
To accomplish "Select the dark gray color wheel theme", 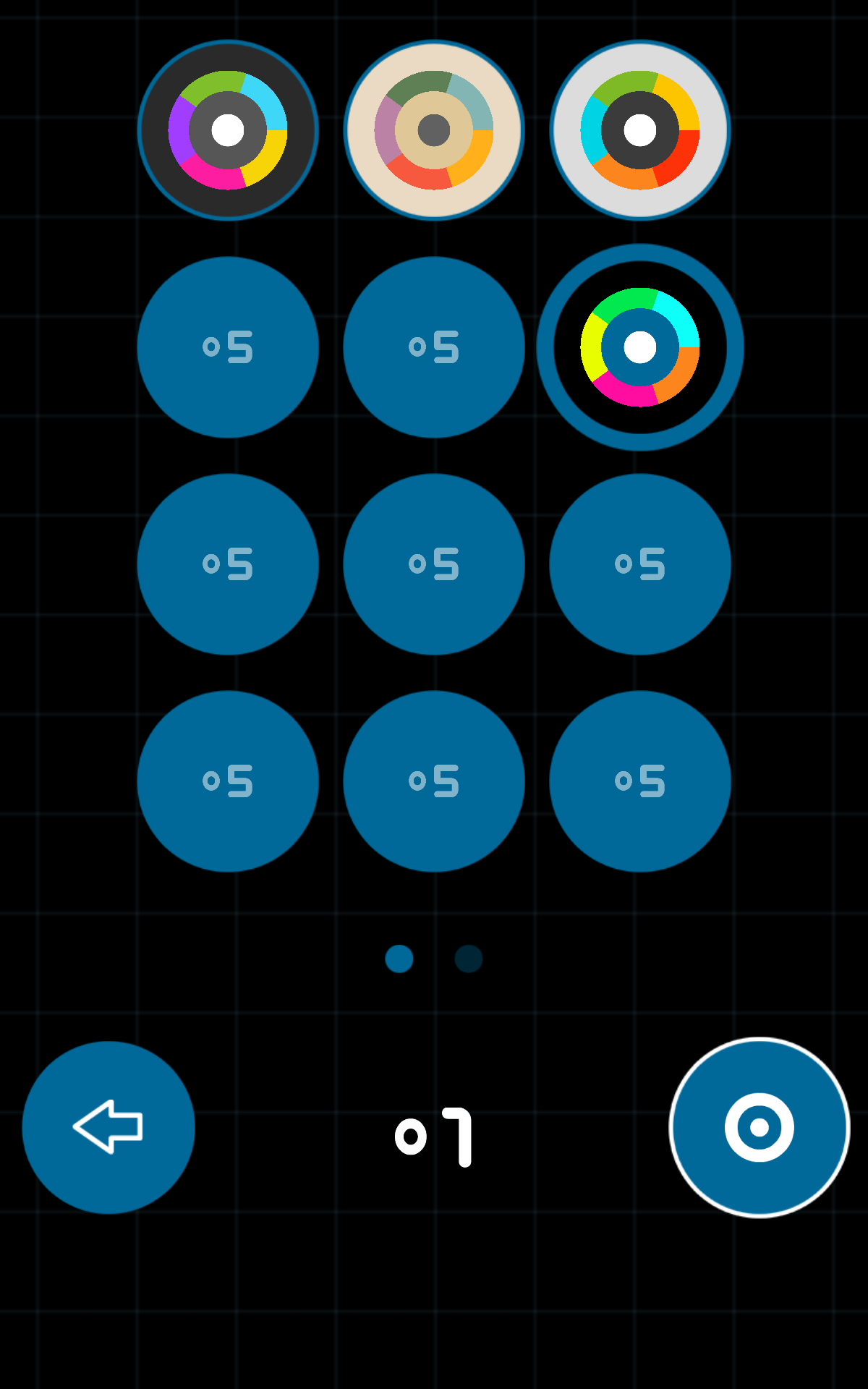I will coord(228,130).
